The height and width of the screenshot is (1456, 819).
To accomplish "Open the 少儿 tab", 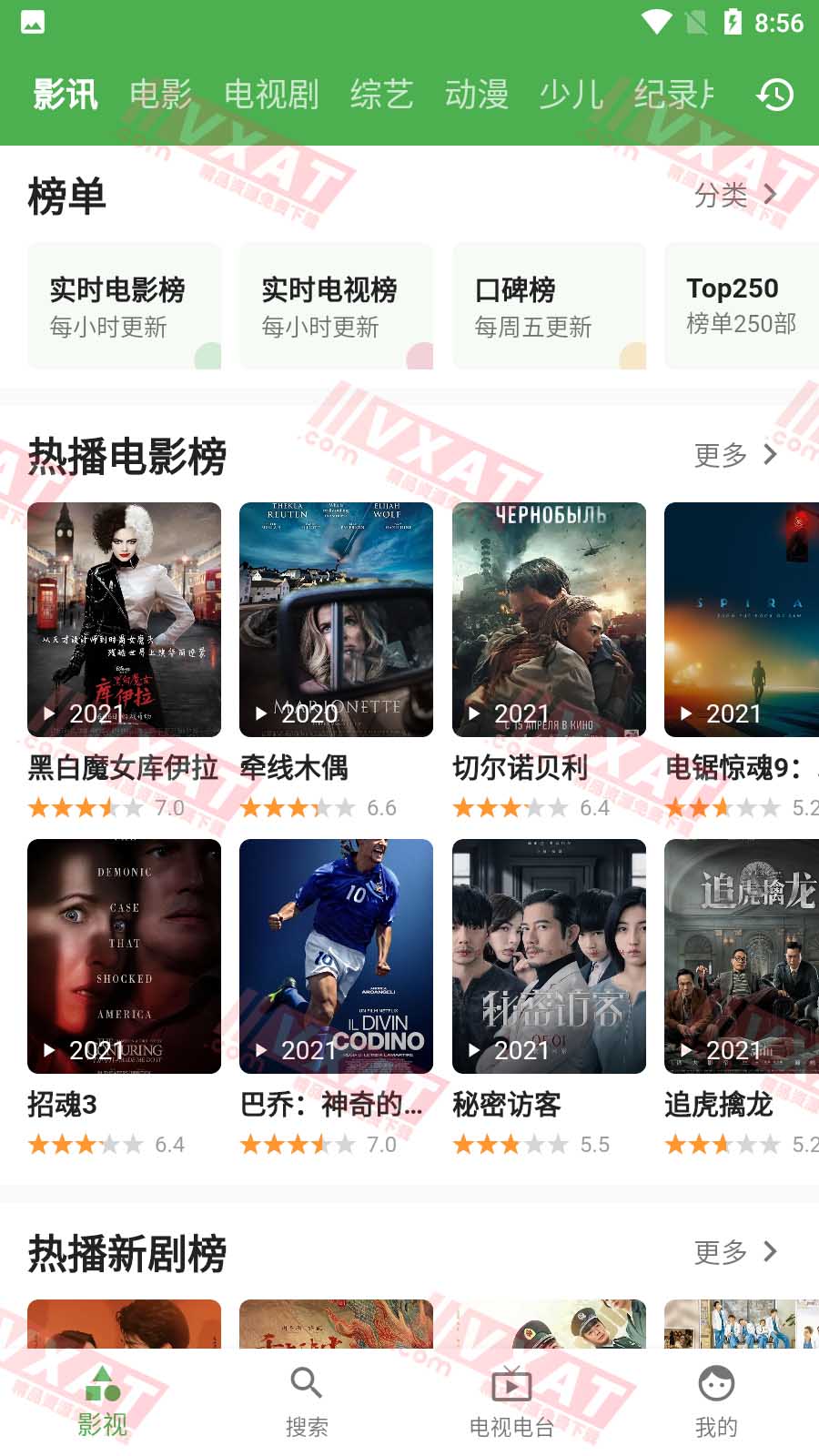I will coord(571,95).
